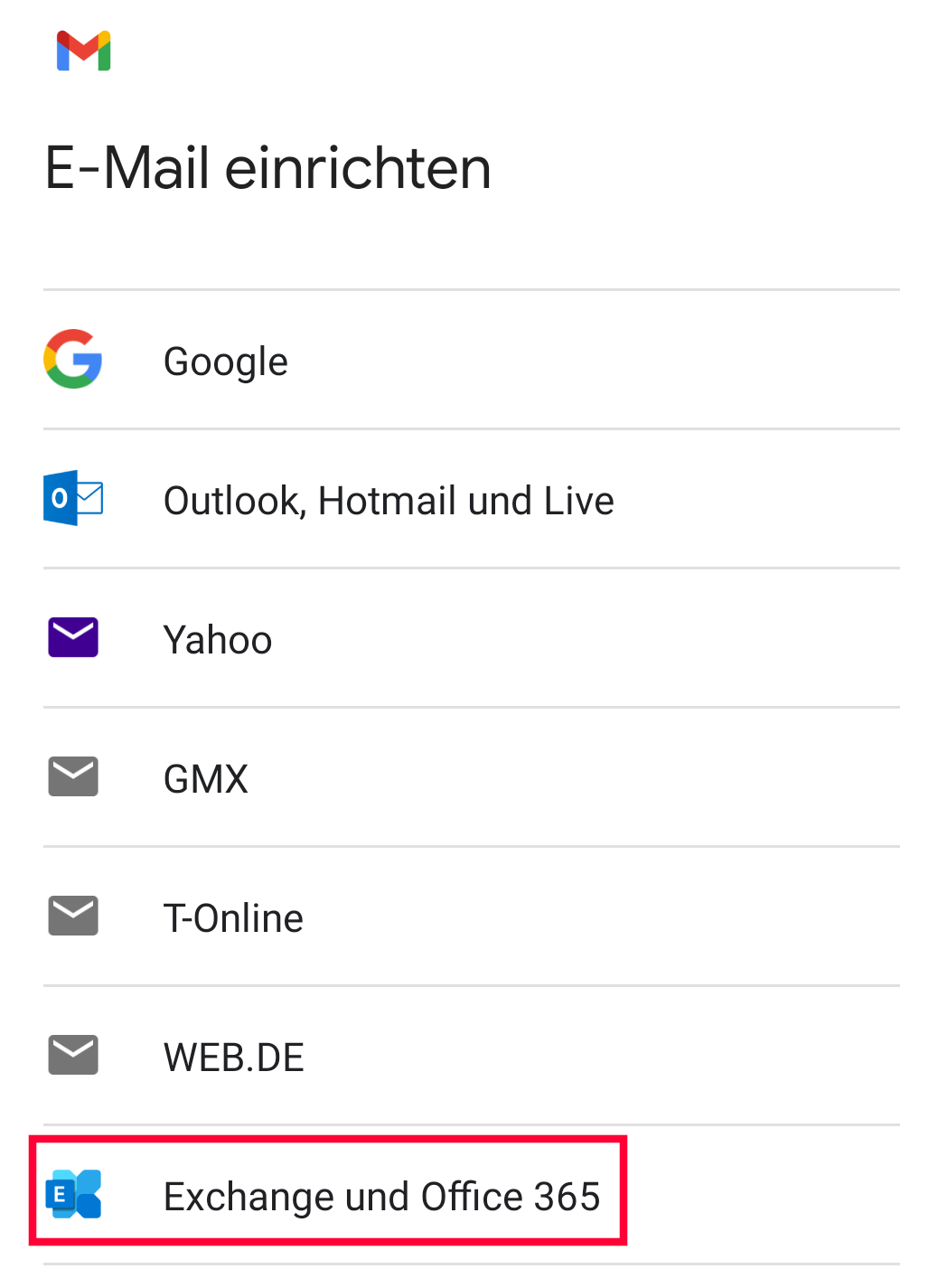
Task: Tap Exchange und Office 365
Action: coord(380,1196)
